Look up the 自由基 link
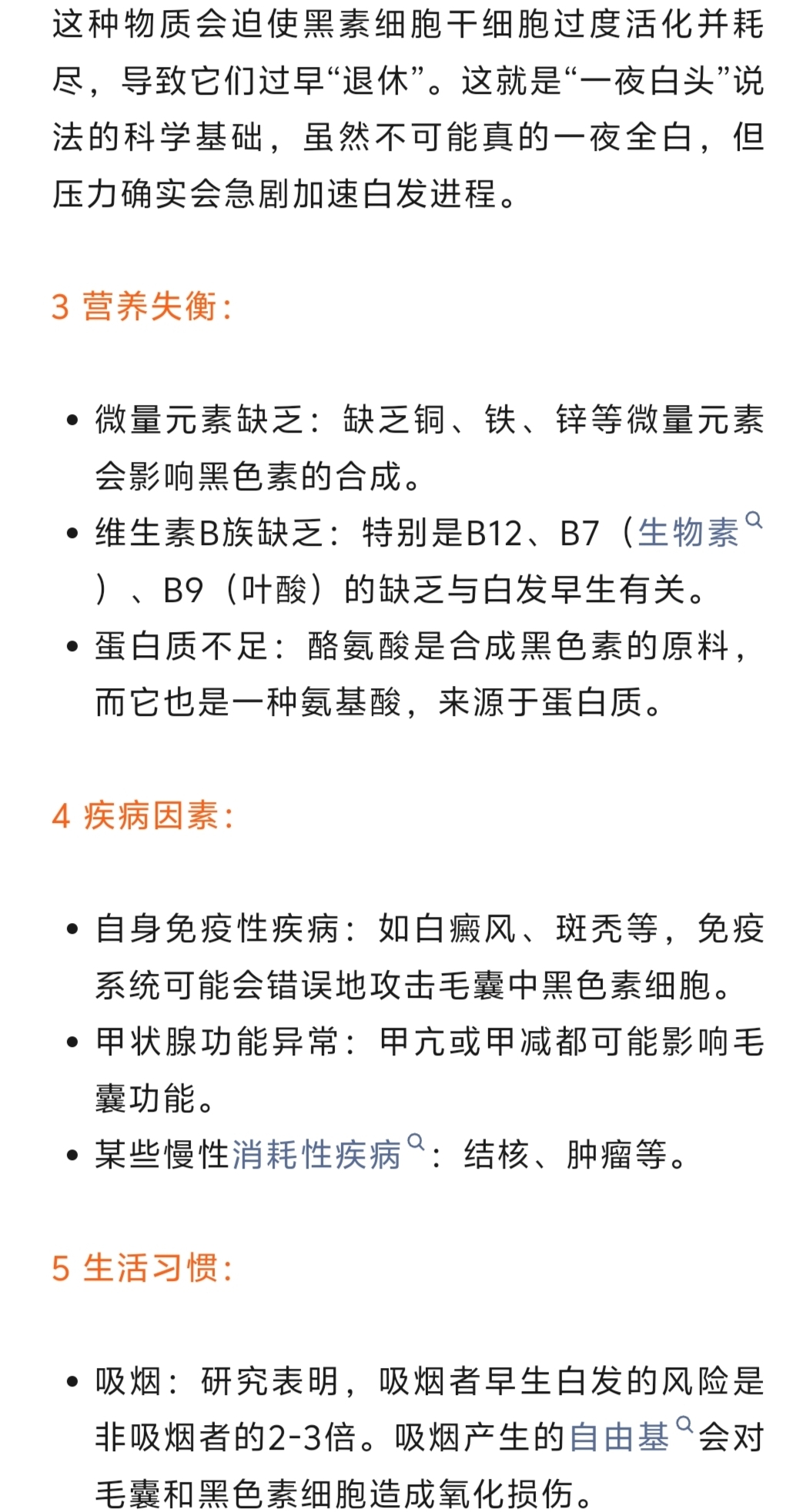 point(619,1437)
